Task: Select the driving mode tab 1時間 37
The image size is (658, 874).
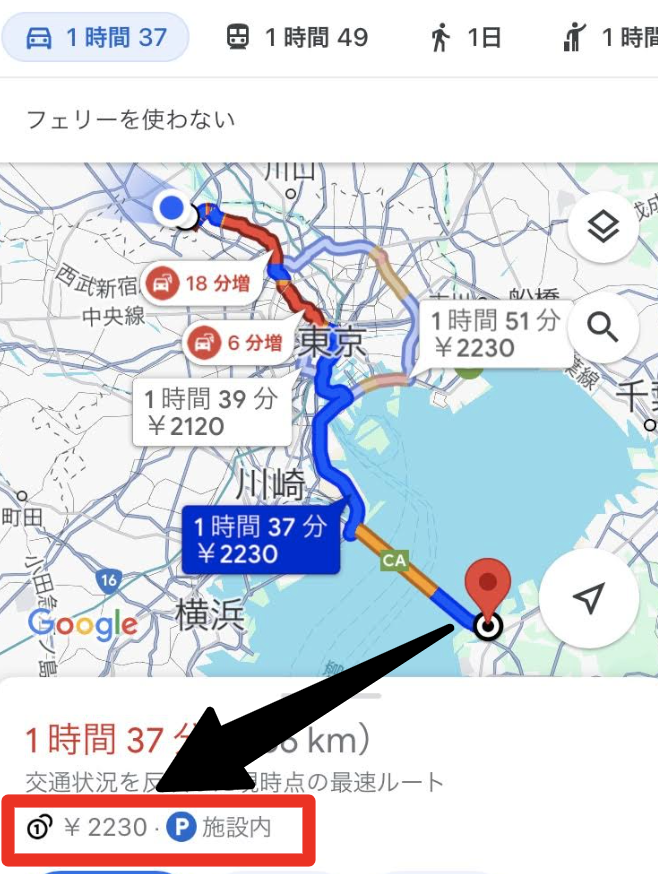Action: click(96, 38)
